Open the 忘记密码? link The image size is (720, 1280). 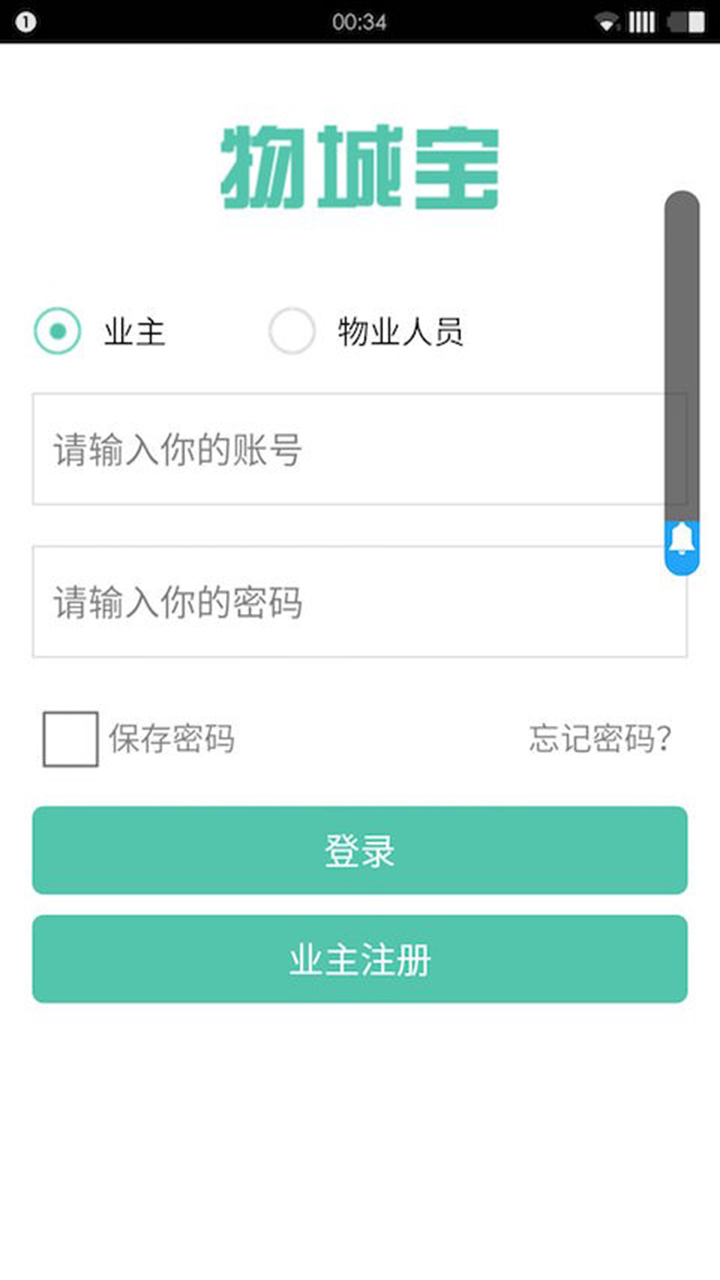click(600, 739)
